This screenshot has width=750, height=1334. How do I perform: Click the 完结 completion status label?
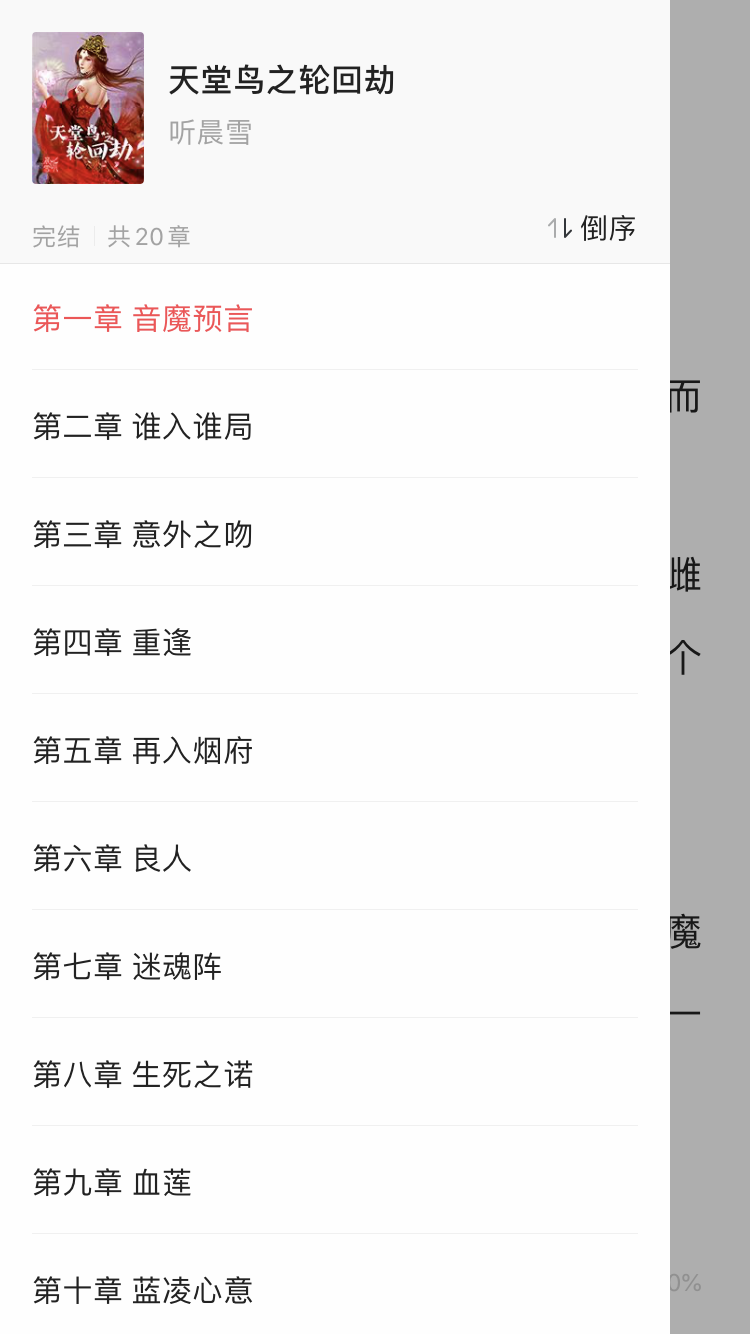pos(56,235)
